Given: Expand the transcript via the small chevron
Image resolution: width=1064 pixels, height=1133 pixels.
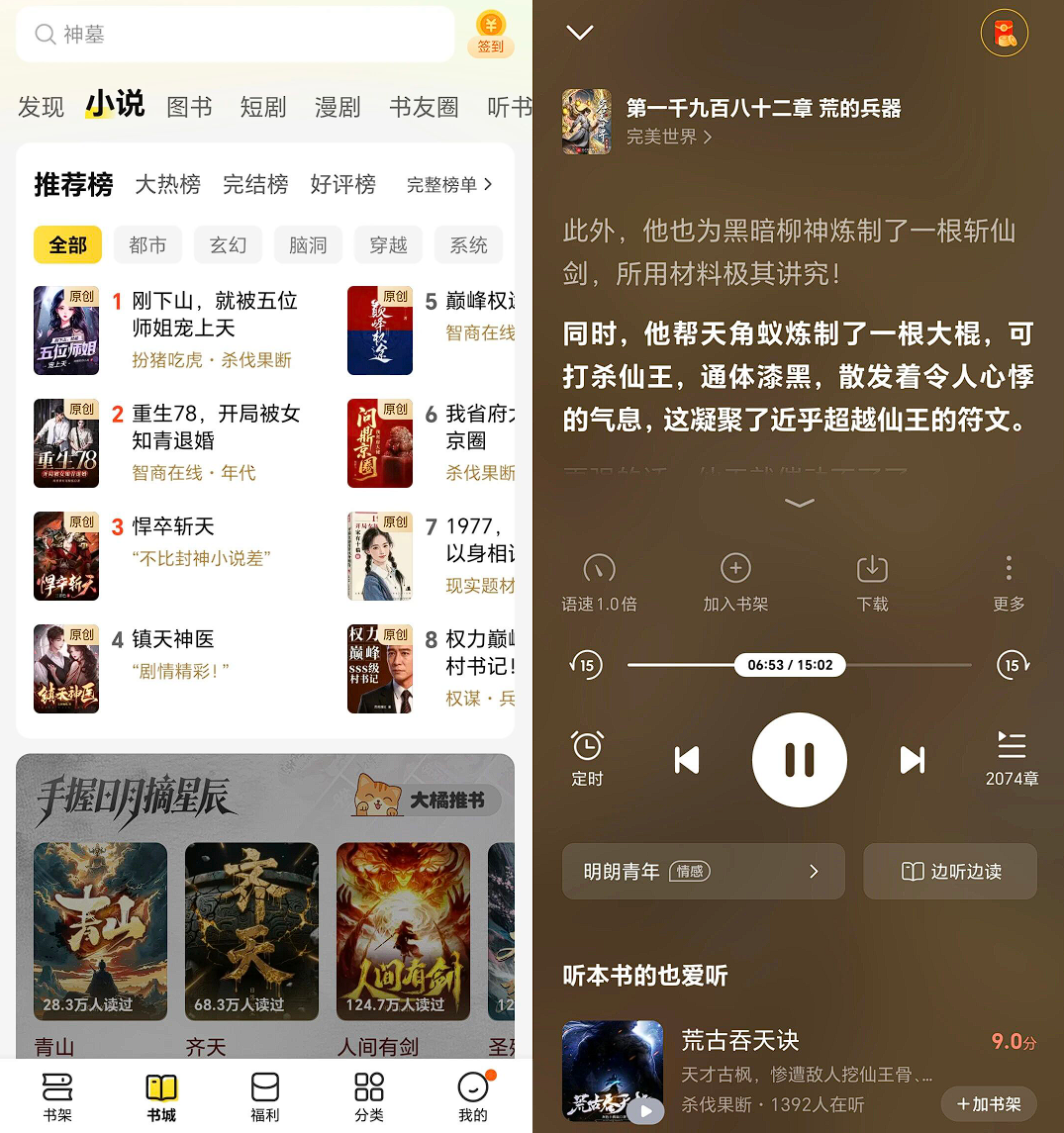Looking at the screenshot, I should (x=799, y=503).
